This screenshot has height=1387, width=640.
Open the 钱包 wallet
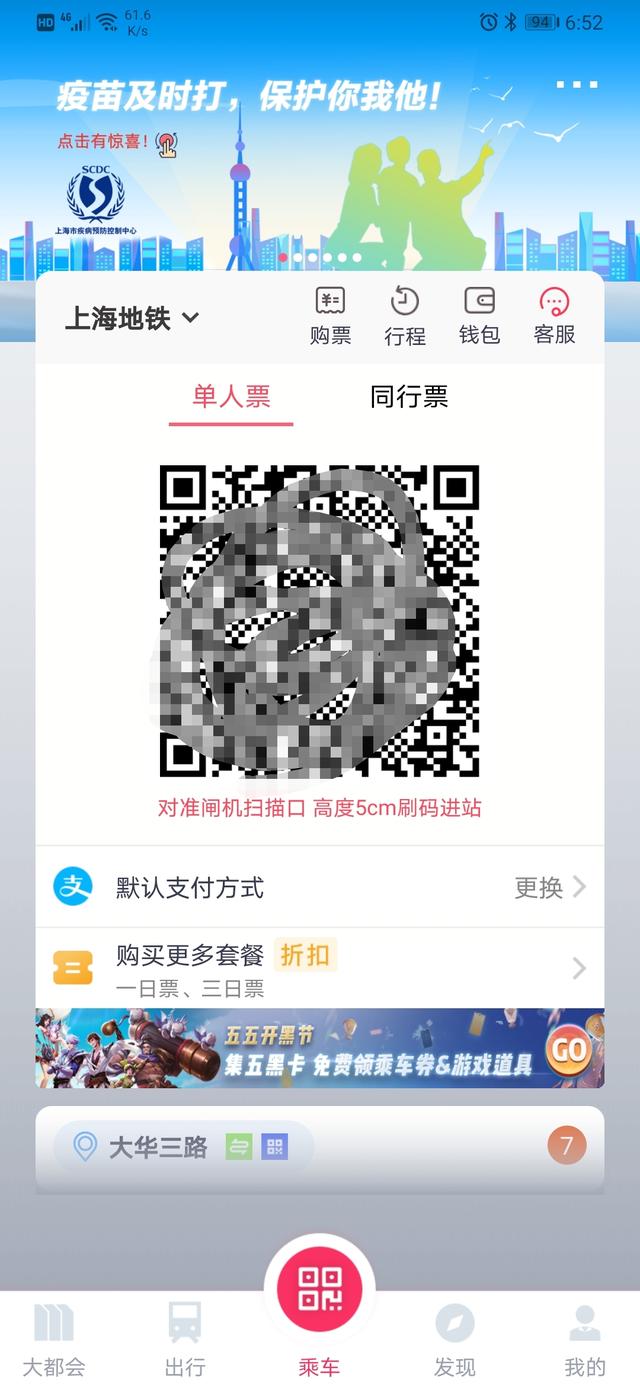[479, 316]
